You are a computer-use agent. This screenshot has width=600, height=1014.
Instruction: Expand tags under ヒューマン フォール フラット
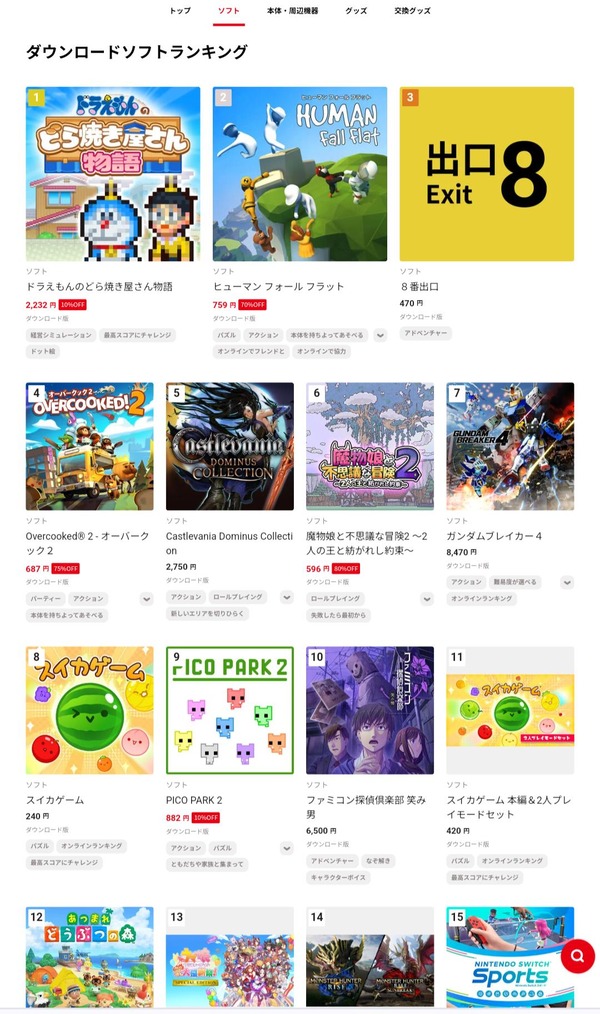380,335
